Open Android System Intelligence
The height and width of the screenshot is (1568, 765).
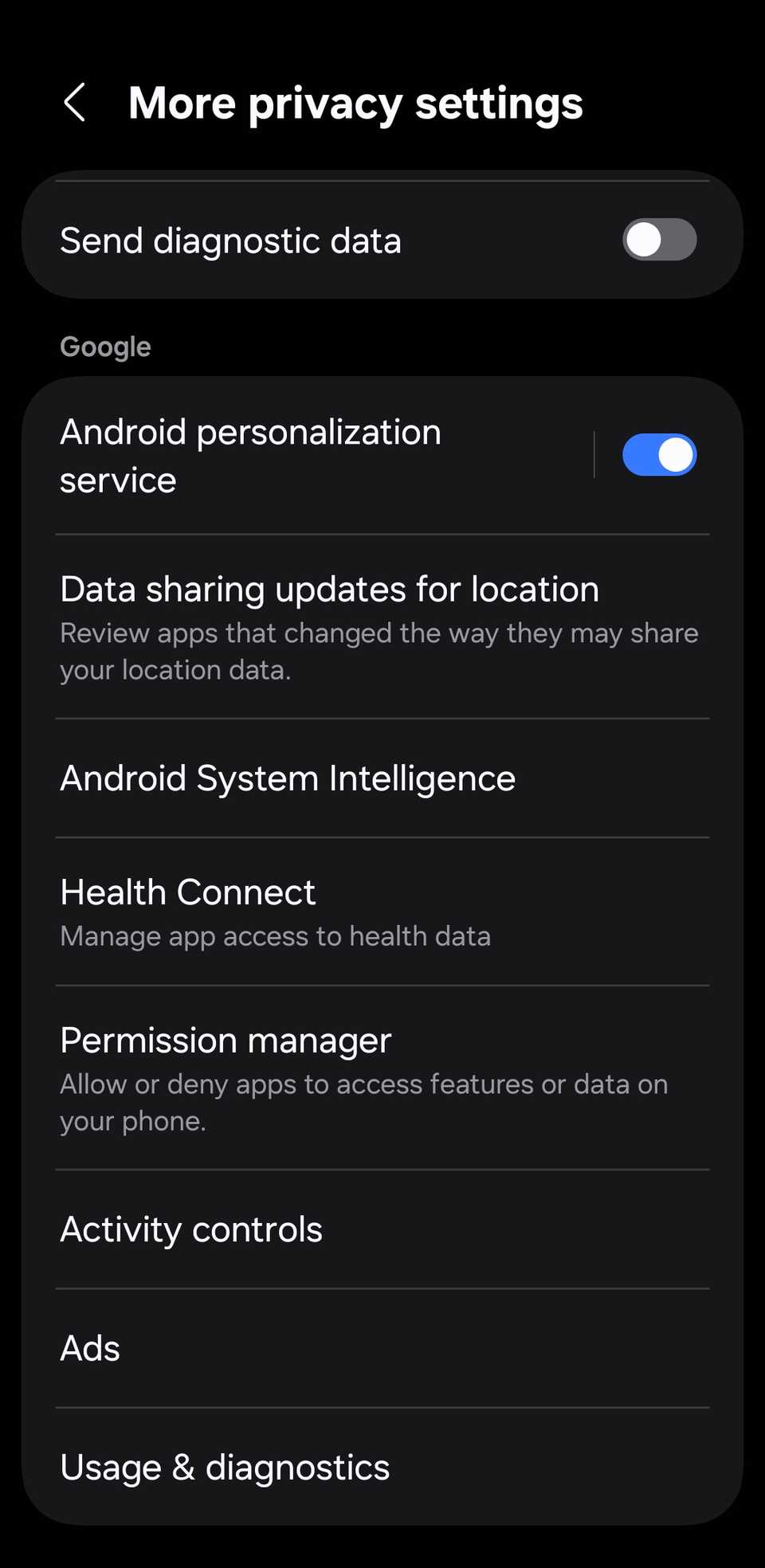point(381,778)
